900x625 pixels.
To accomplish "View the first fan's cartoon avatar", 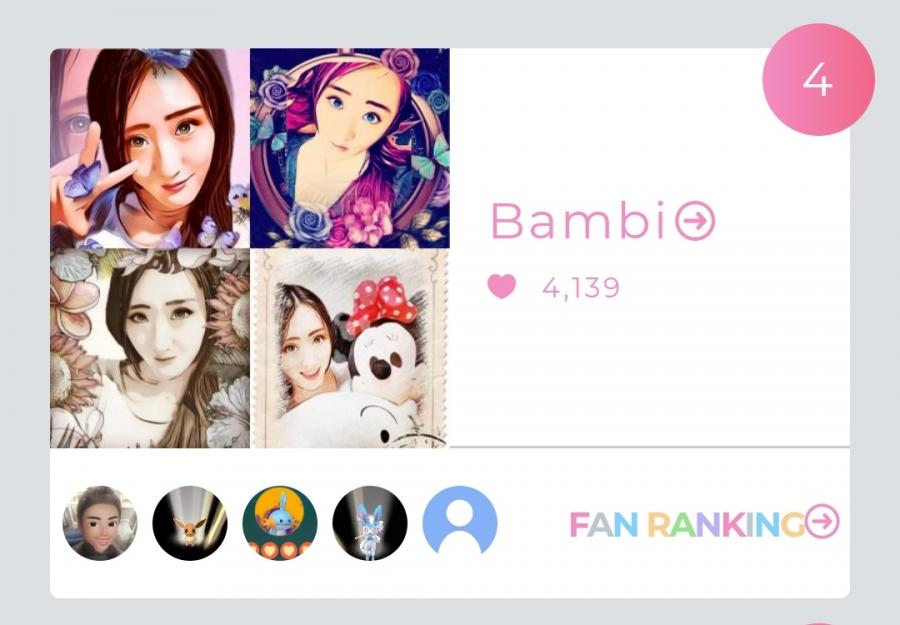I will coord(100,523).
